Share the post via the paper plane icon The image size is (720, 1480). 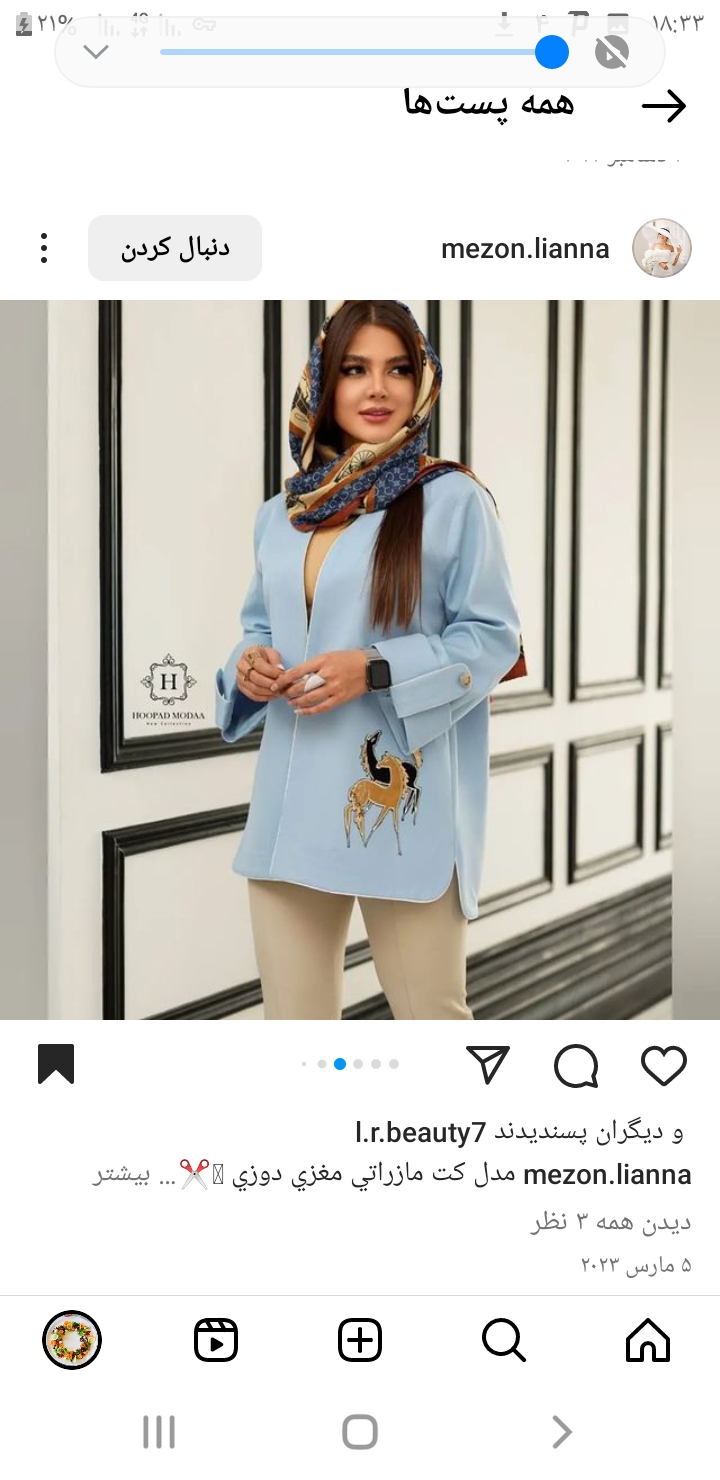click(488, 1065)
